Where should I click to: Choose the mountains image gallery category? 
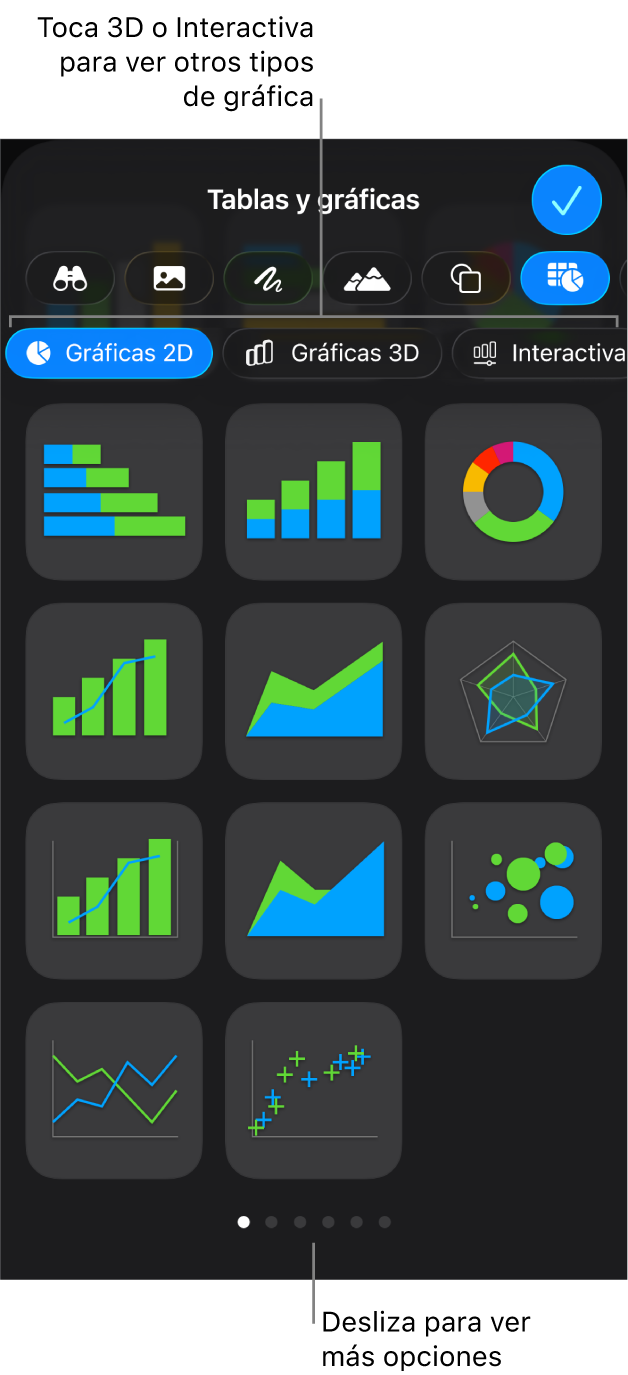click(x=367, y=278)
